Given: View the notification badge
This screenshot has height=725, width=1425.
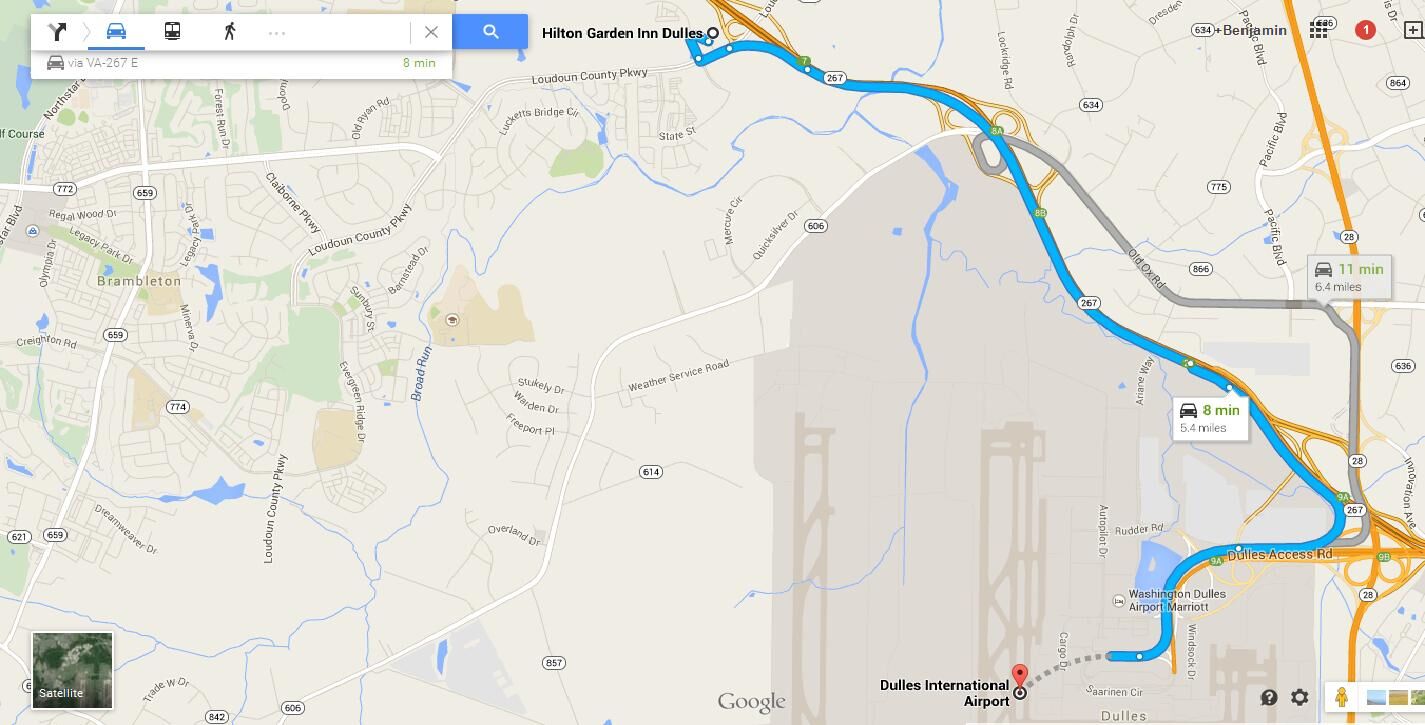Looking at the screenshot, I should 1365,30.
